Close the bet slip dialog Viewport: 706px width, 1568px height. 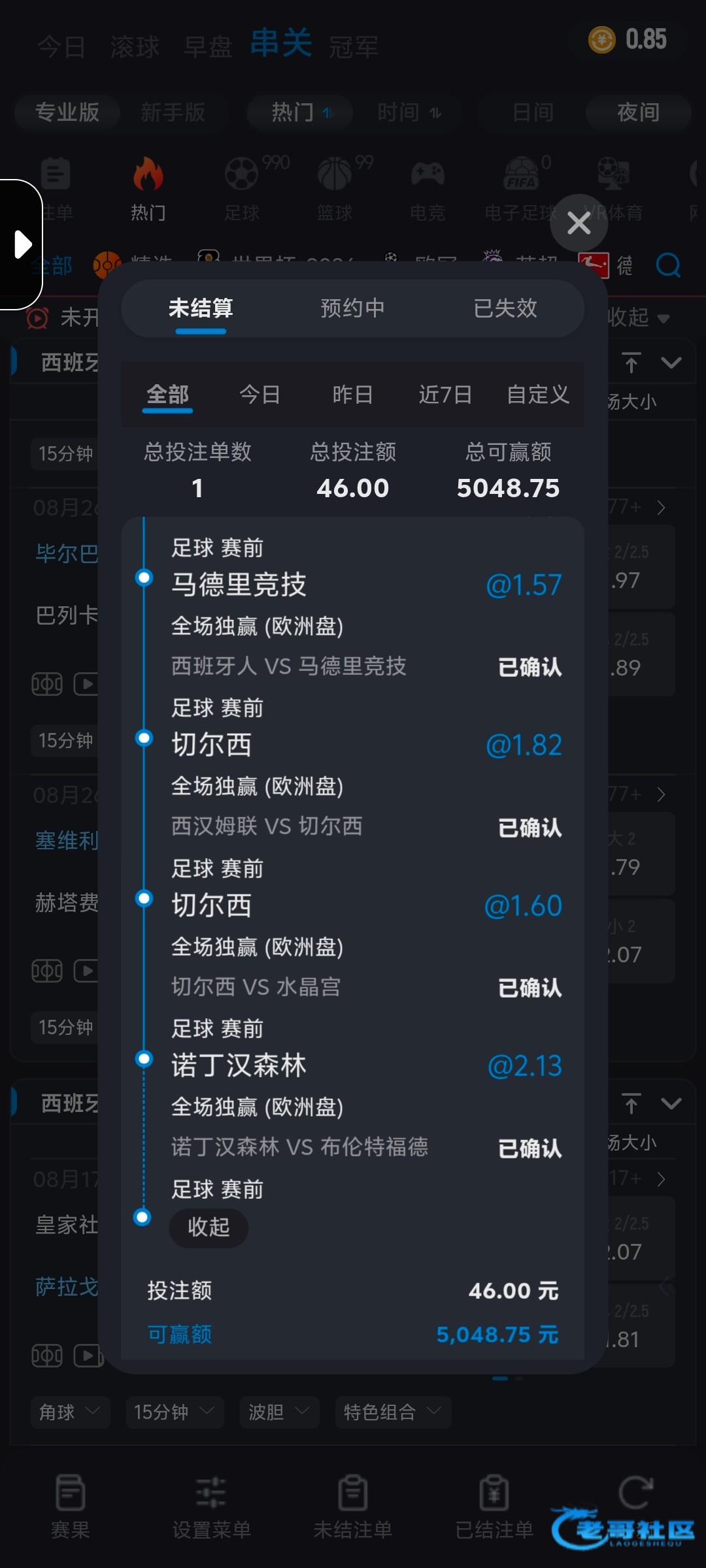click(x=579, y=223)
